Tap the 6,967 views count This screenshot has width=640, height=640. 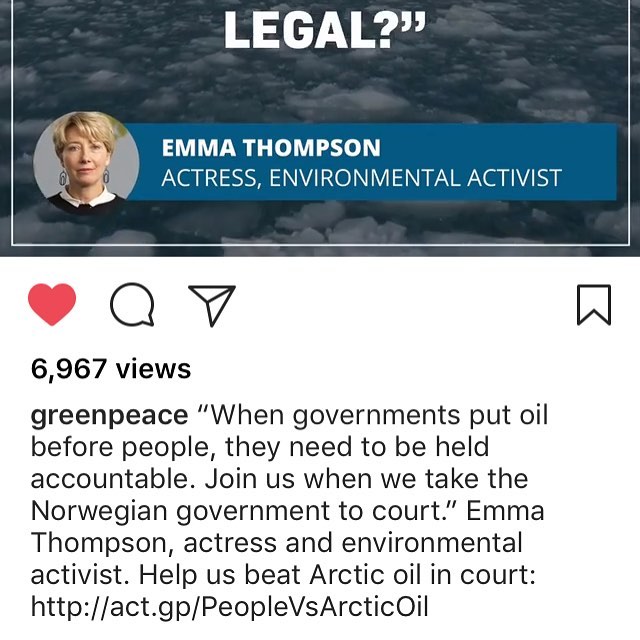tap(111, 368)
